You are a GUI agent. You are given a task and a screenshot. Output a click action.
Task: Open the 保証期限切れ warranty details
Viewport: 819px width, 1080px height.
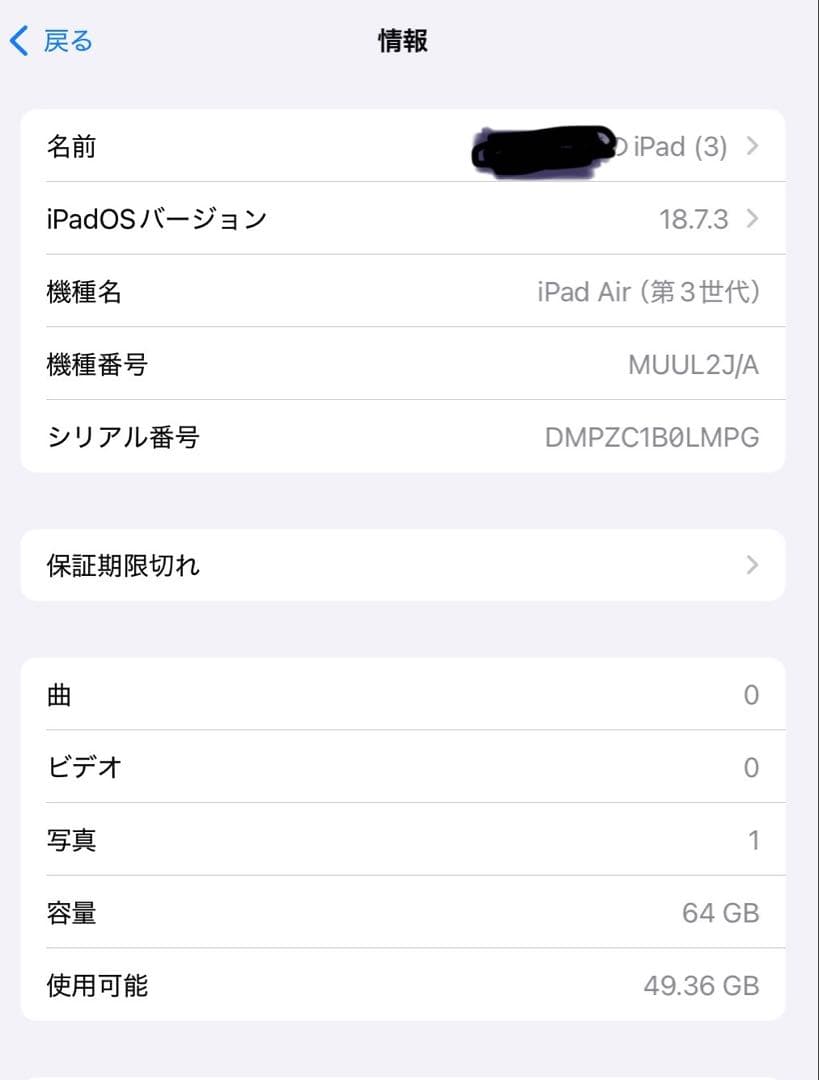(x=400, y=565)
